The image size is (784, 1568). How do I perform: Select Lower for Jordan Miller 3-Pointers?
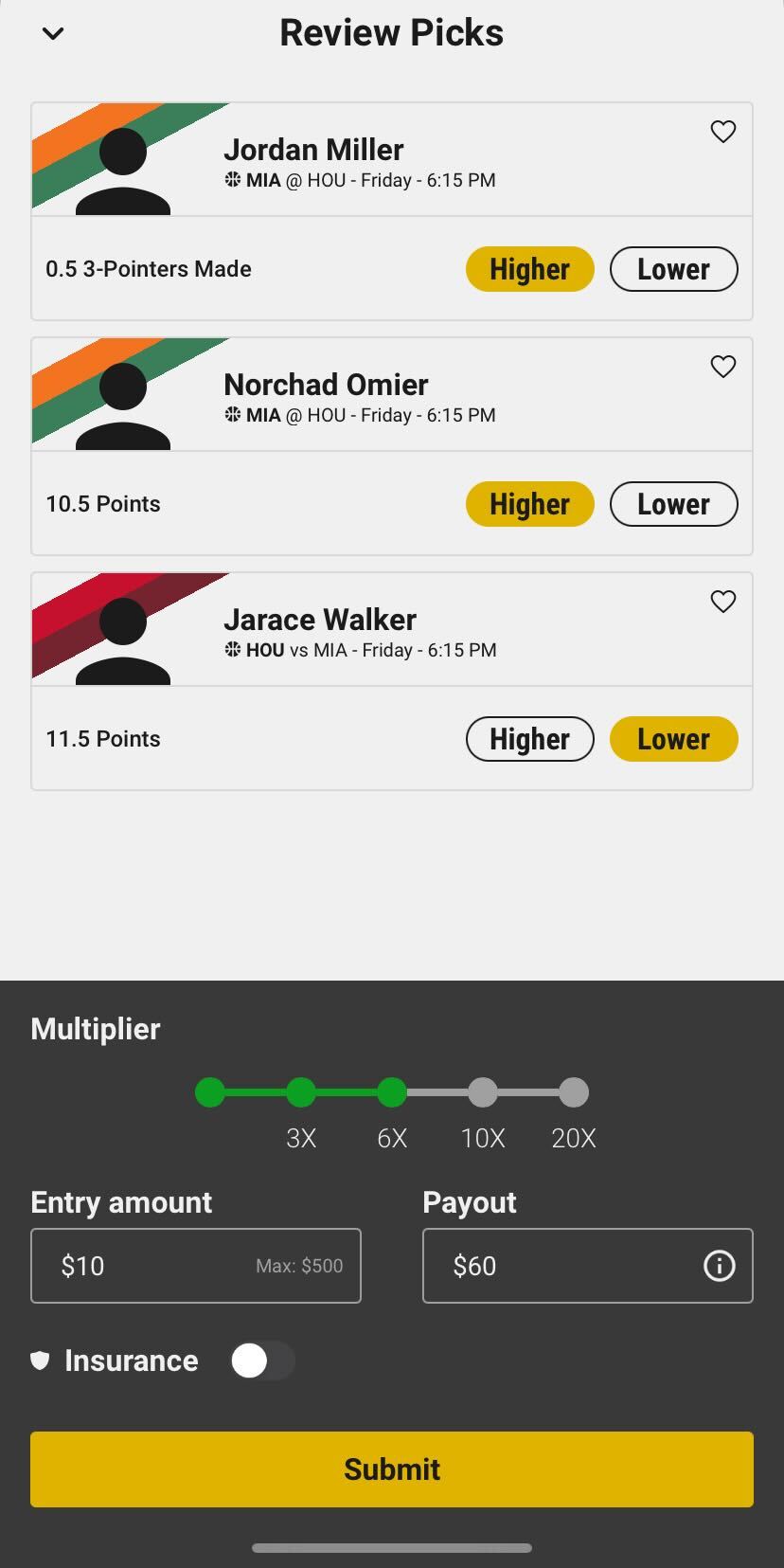pos(673,269)
